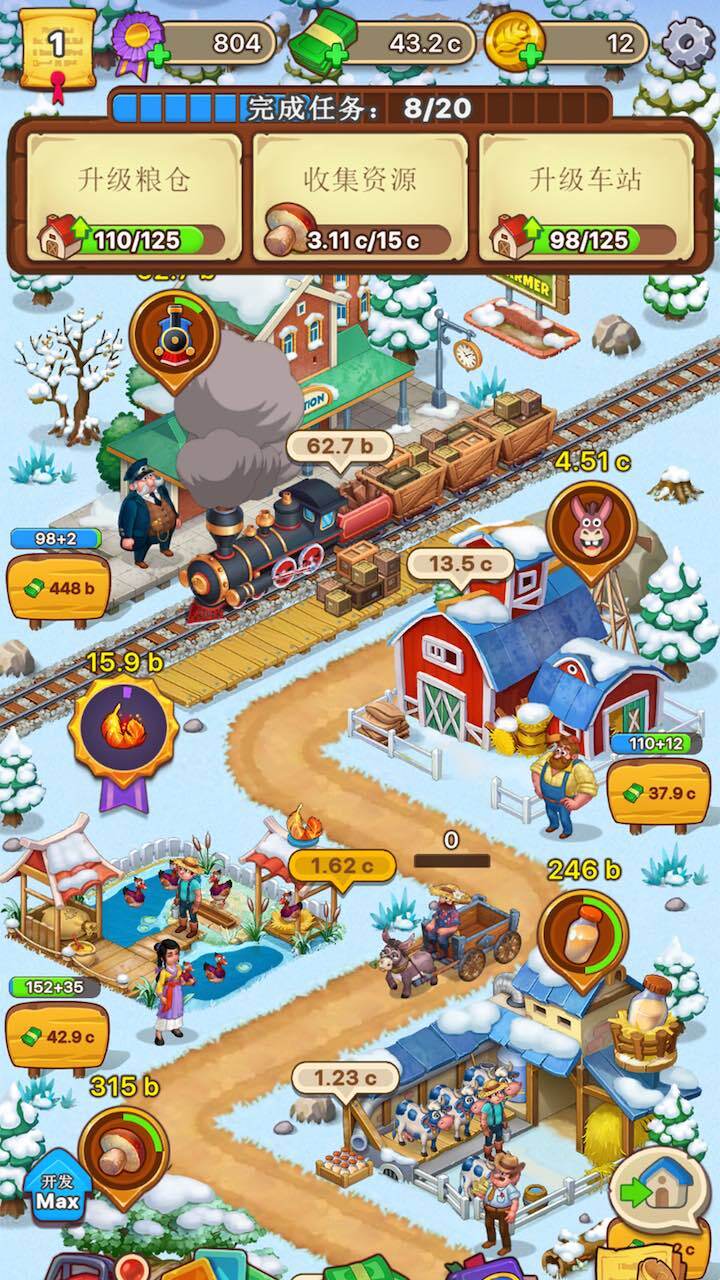Collect 62.7 b from the train
The image size is (720, 1280).
pos(340,447)
